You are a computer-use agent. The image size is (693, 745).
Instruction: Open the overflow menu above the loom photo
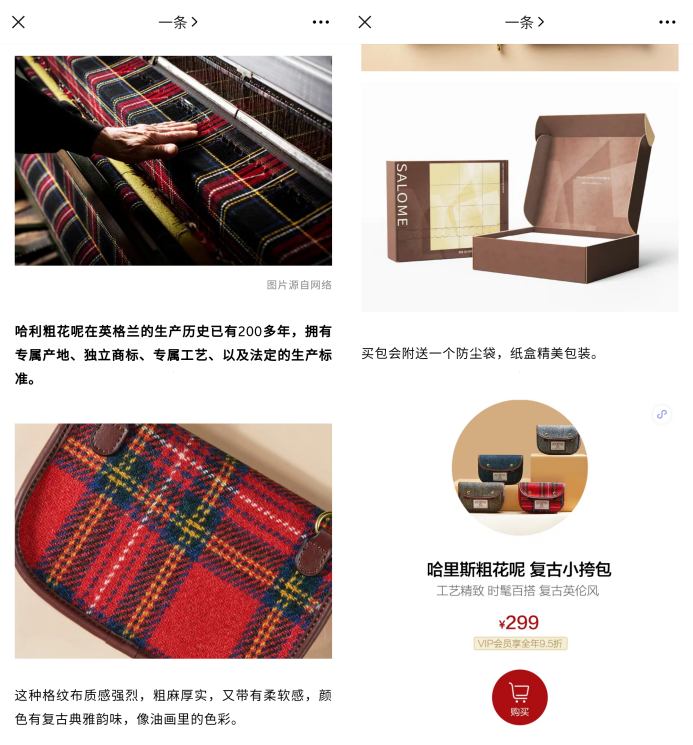pos(320,22)
